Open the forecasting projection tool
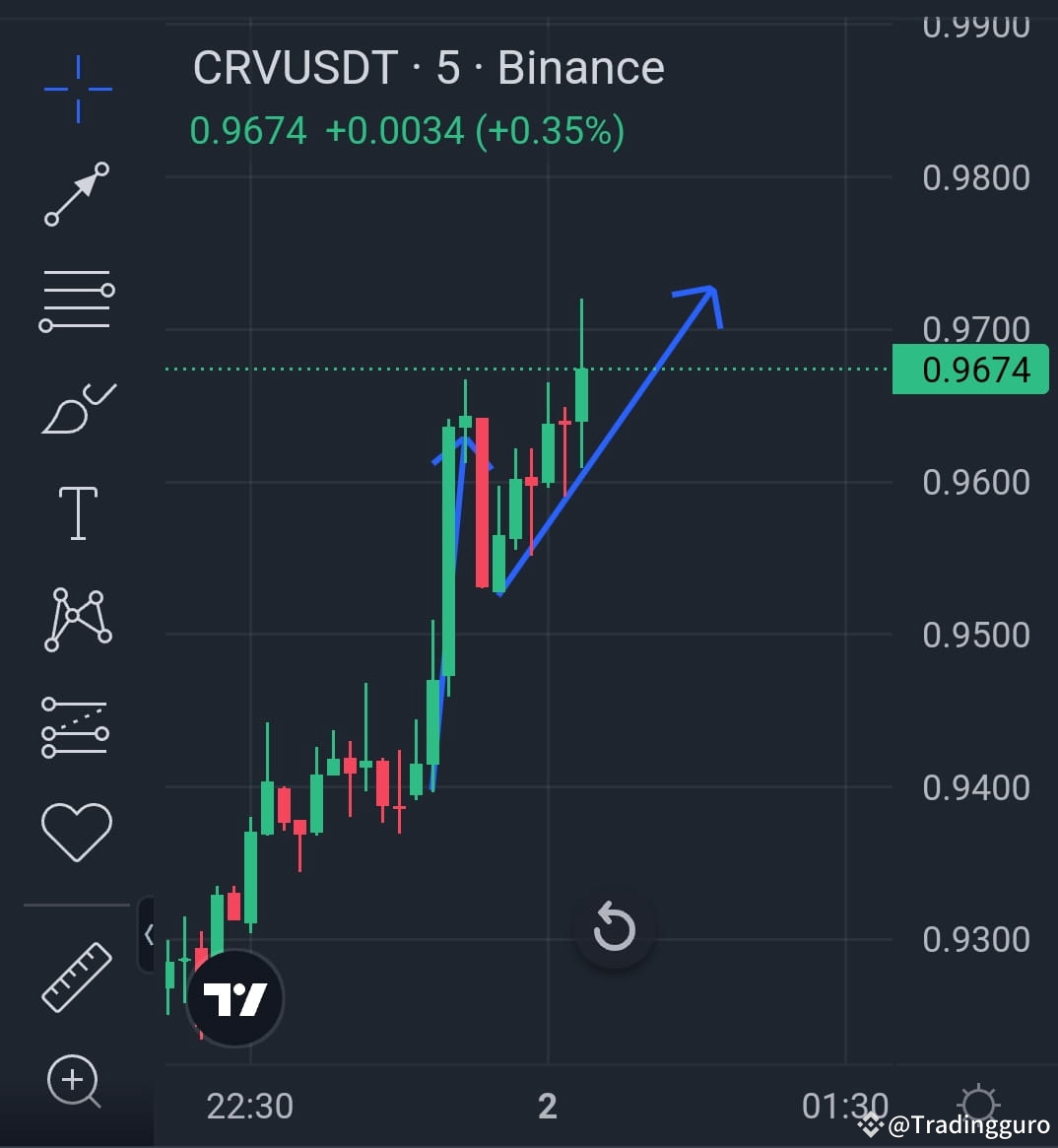 pyautogui.click(x=77, y=726)
